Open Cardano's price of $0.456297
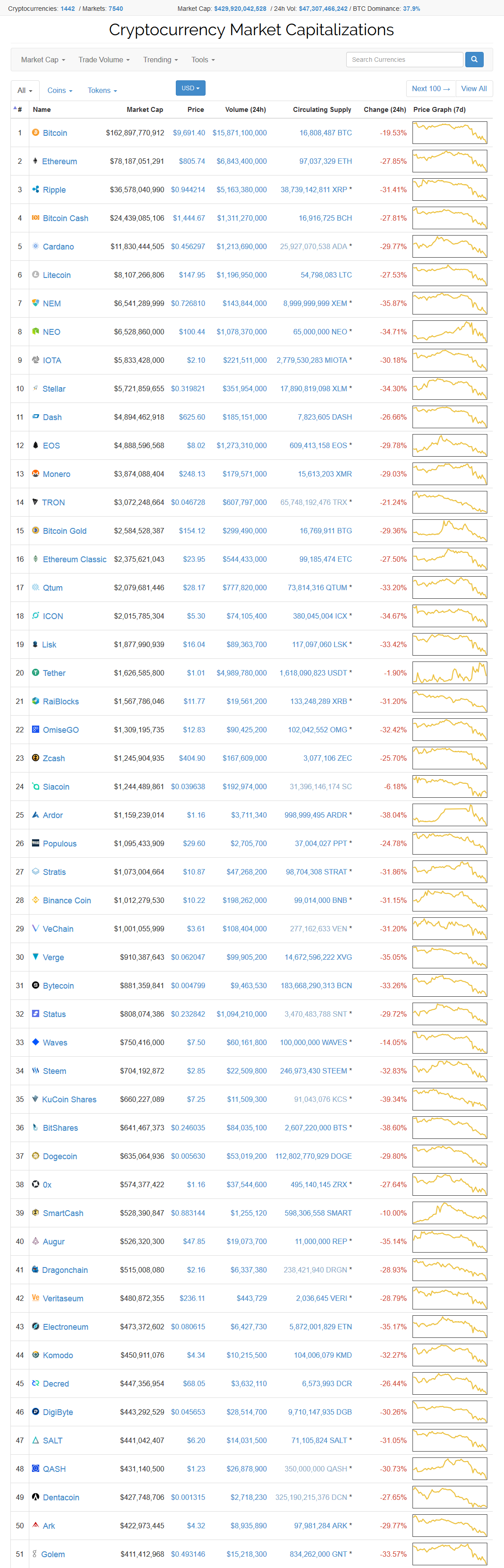Screen dimensions: 504x1568 point(188,246)
